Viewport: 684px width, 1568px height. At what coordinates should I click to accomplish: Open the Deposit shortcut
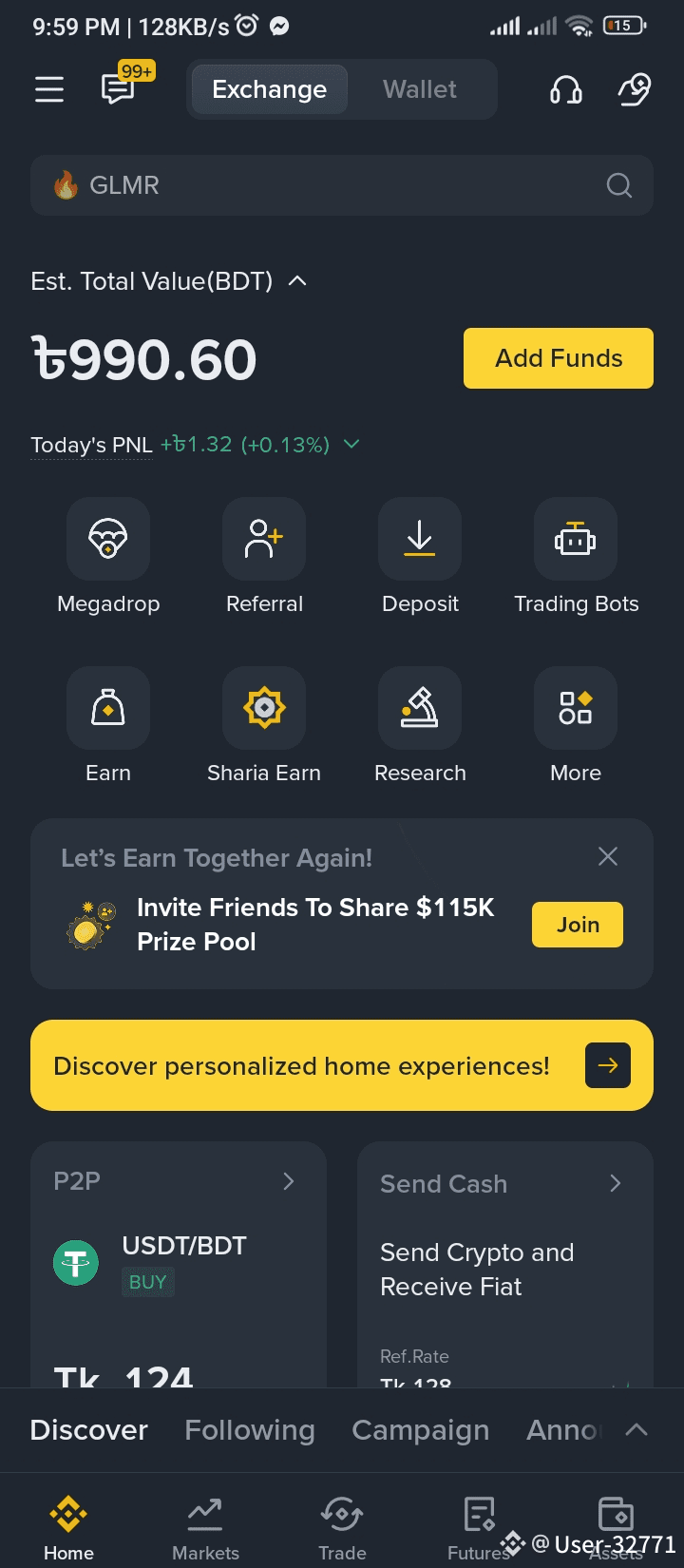(420, 539)
